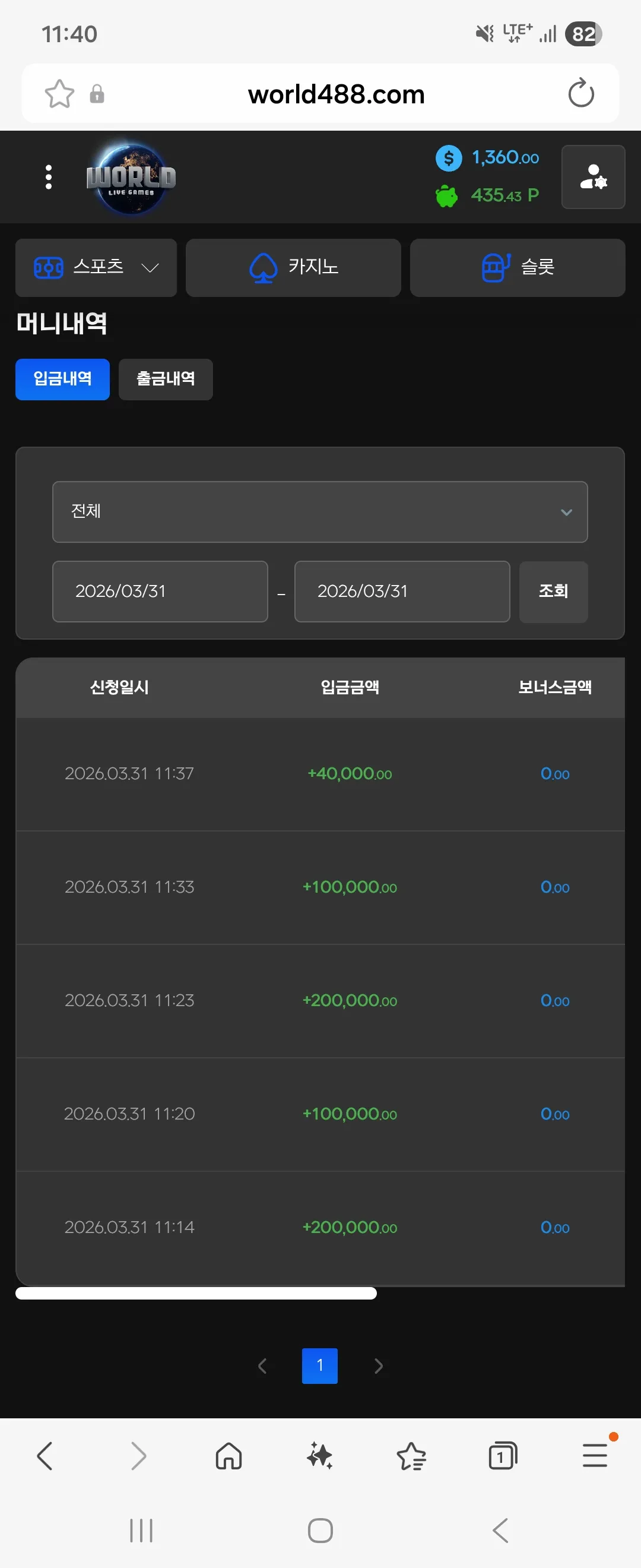Tap the previous page arrow in pagination
The width and height of the screenshot is (641, 1568).
click(262, 1366)
